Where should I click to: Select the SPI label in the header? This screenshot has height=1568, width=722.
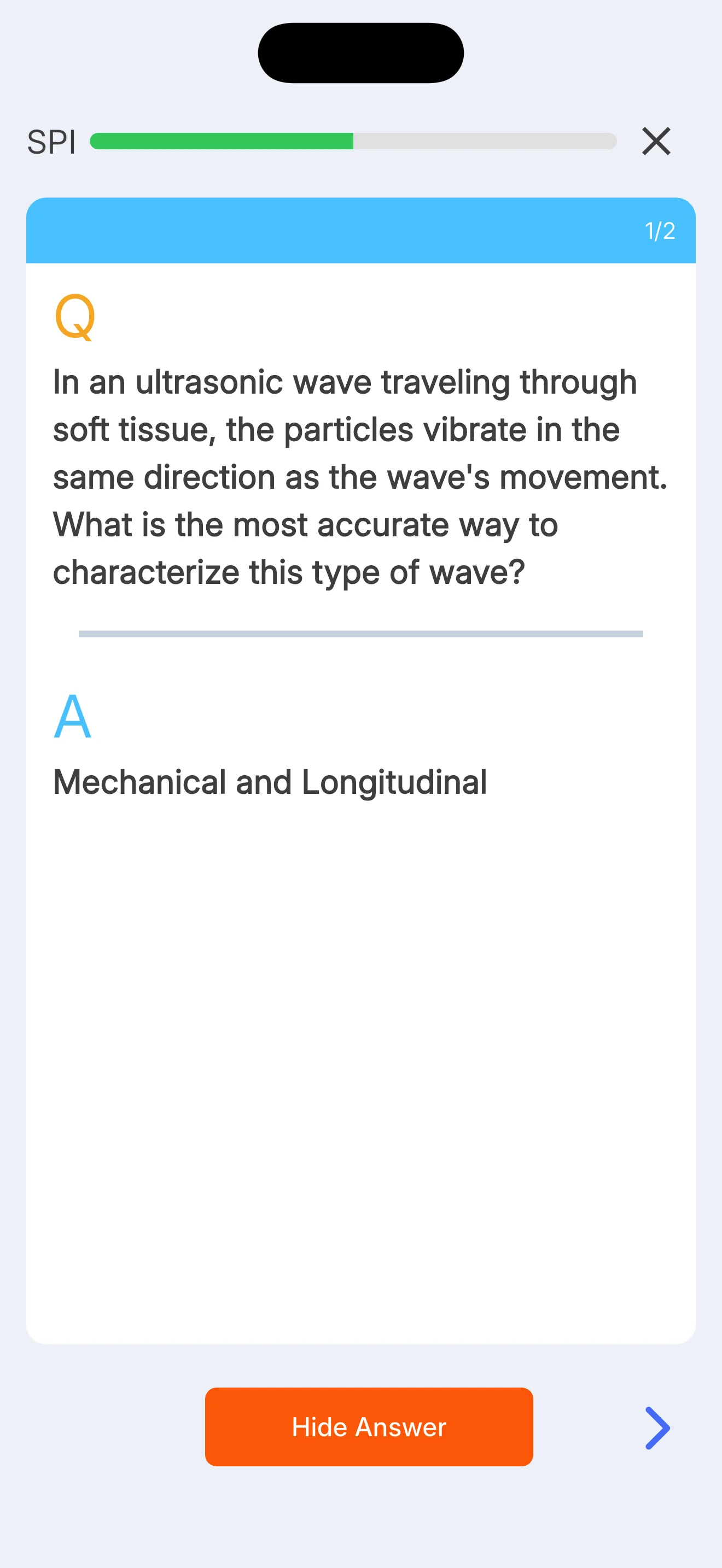coord(52,142)
